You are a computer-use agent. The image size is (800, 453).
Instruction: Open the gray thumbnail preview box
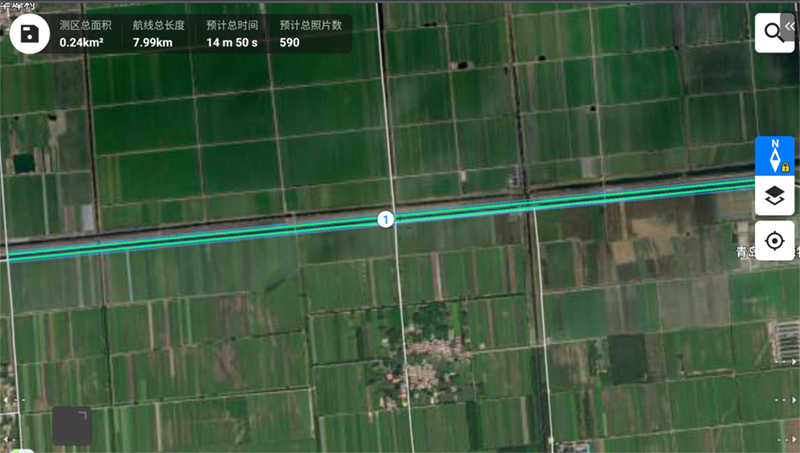click(x=72, y=426)
